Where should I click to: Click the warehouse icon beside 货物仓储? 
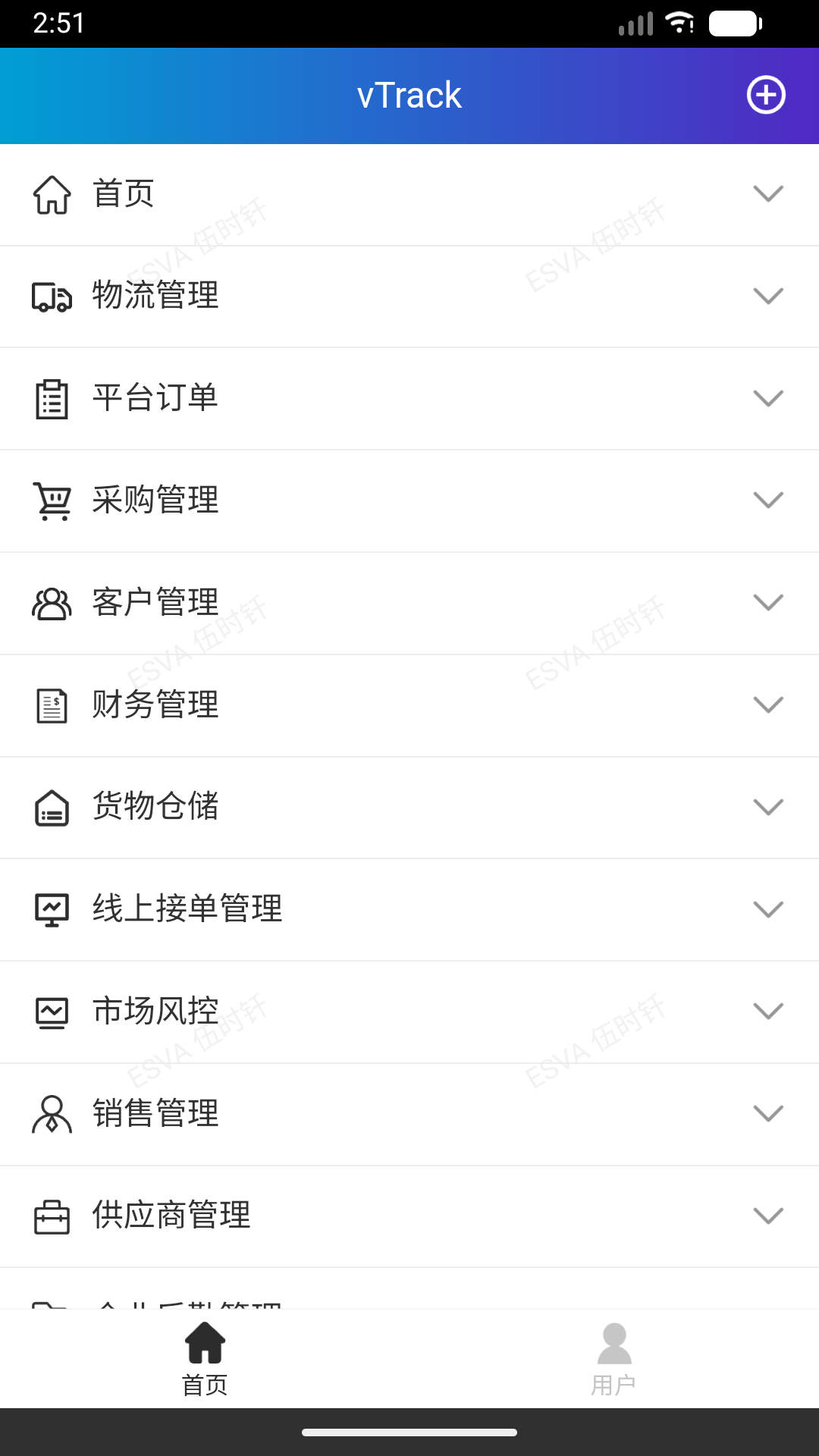tap(51, 808)
